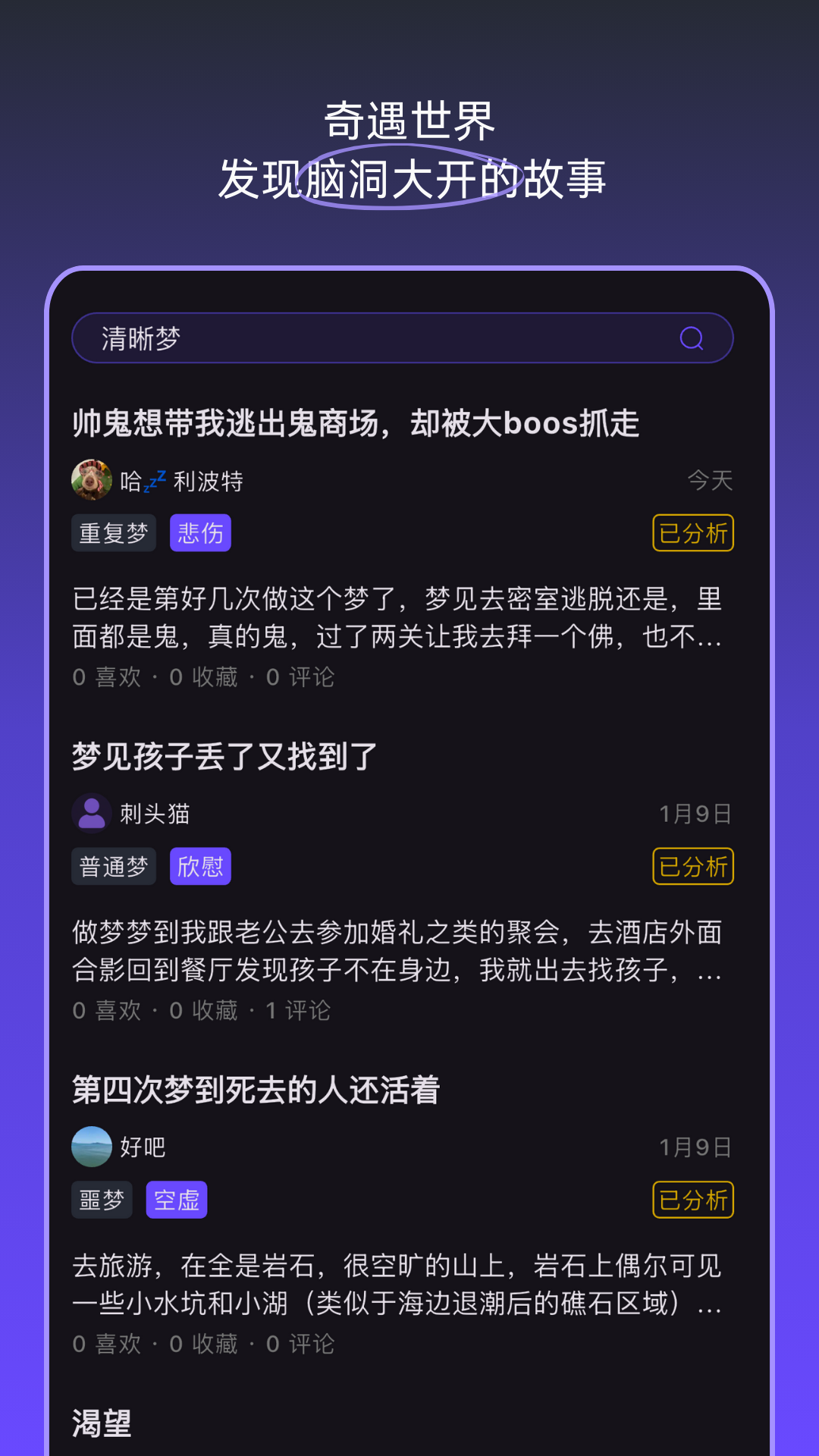Image resolution: width=819 pixels, height=1456 pixels.
Task: Click the 已分析 badge on first post
Action: click(692, 533)
